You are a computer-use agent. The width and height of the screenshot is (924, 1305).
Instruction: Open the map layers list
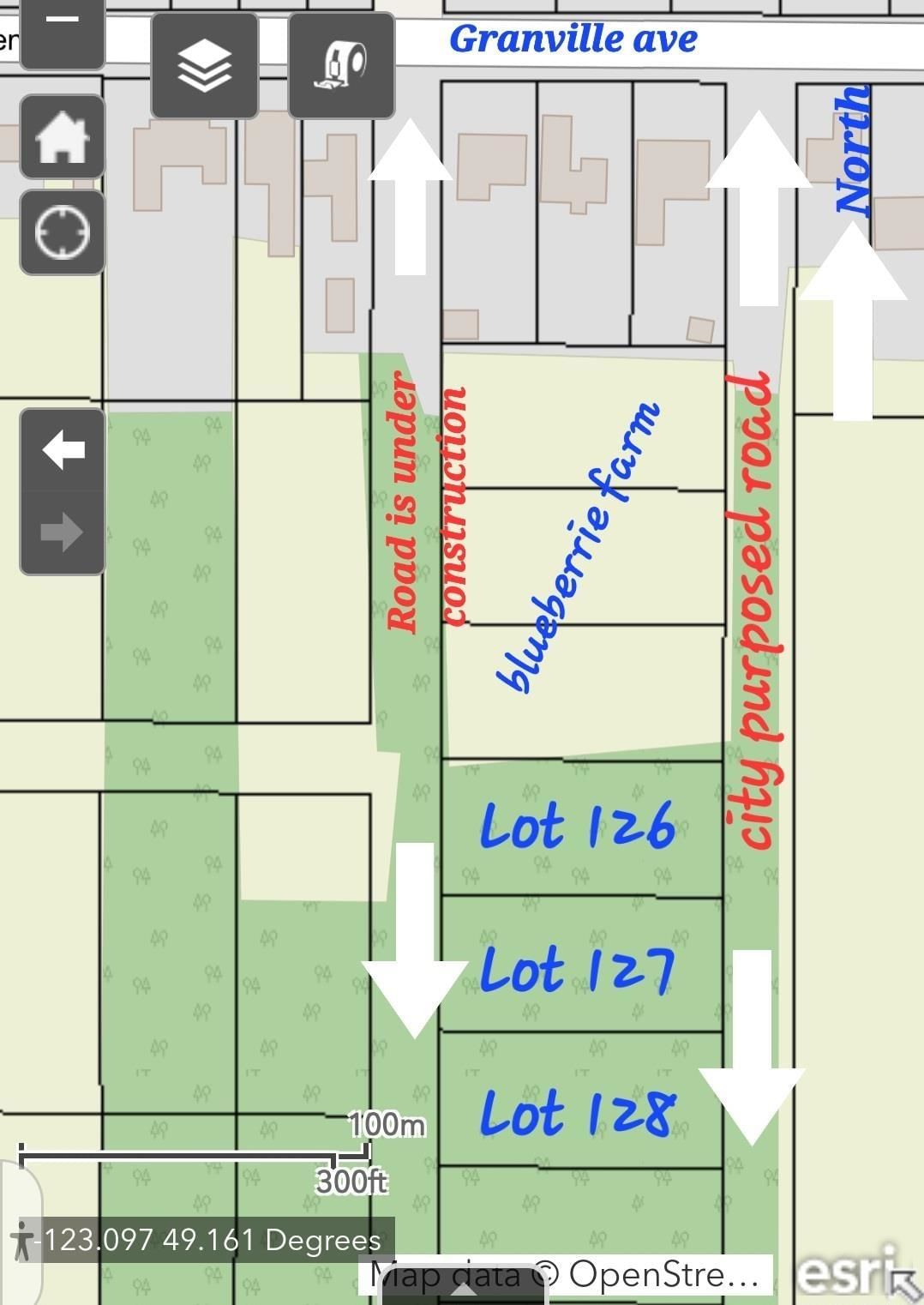pos(205,66)
